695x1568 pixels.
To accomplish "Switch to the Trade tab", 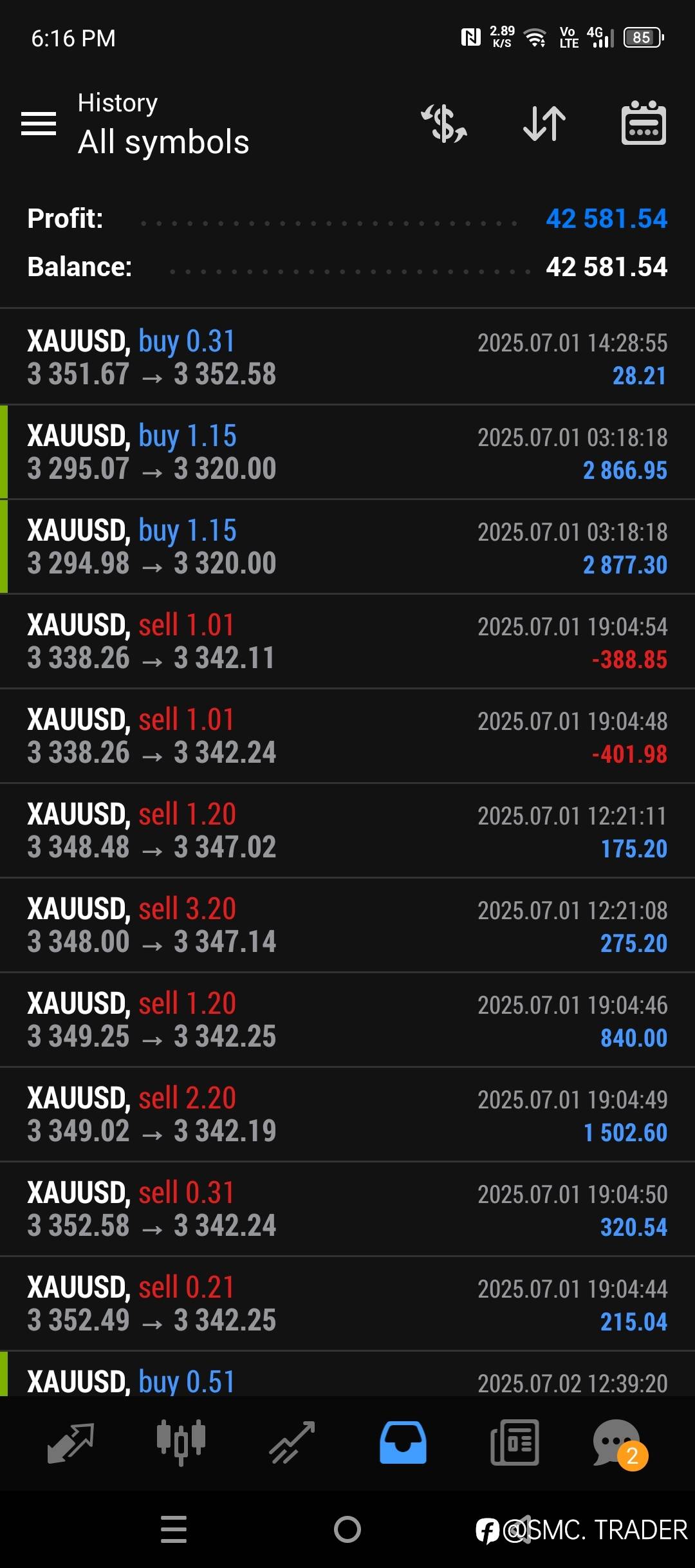I will click(292, 1442).
